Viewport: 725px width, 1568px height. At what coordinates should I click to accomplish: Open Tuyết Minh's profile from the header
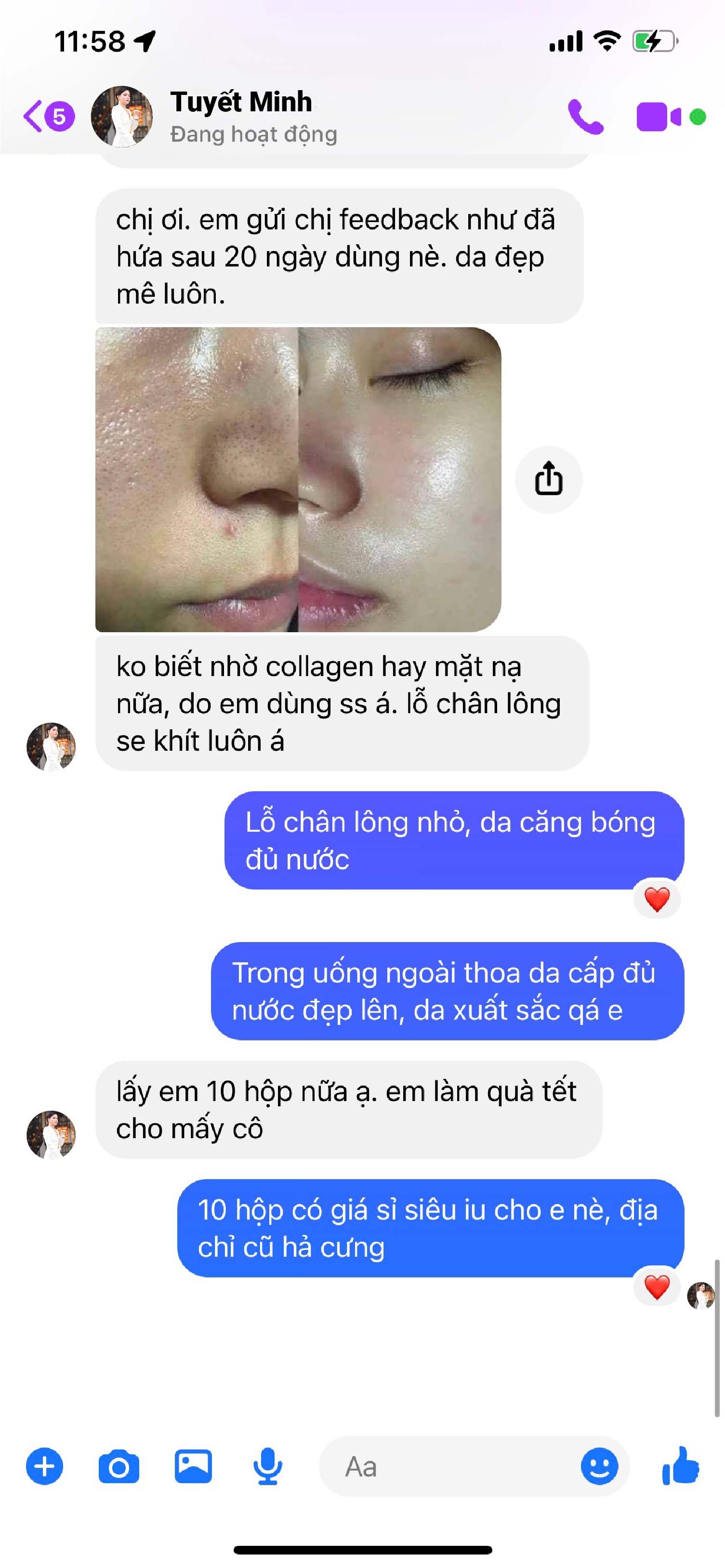(241, 116)
